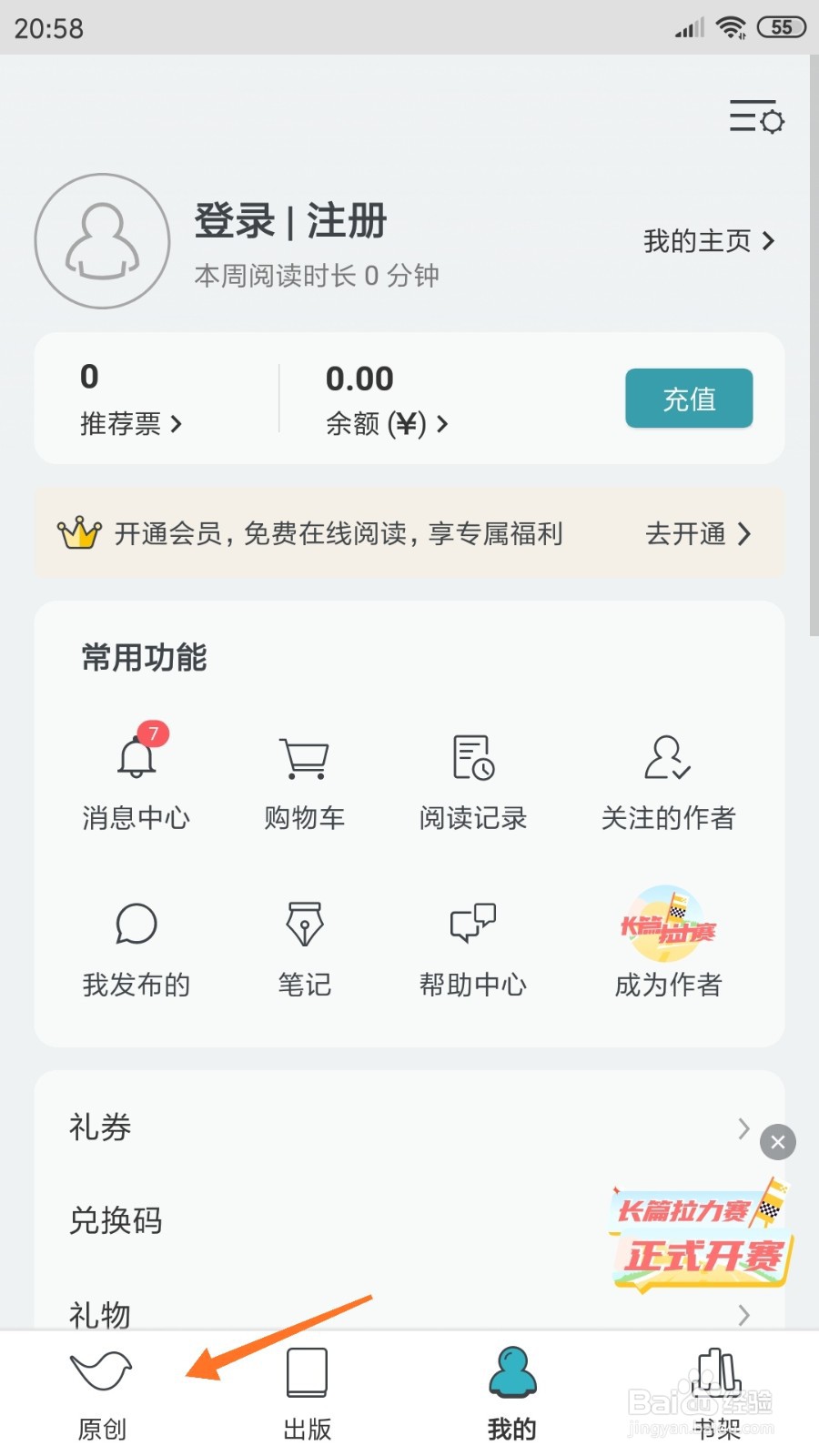
Task: Open 关注的作者 followed authors icon
Action: click(x=667, y=757)
